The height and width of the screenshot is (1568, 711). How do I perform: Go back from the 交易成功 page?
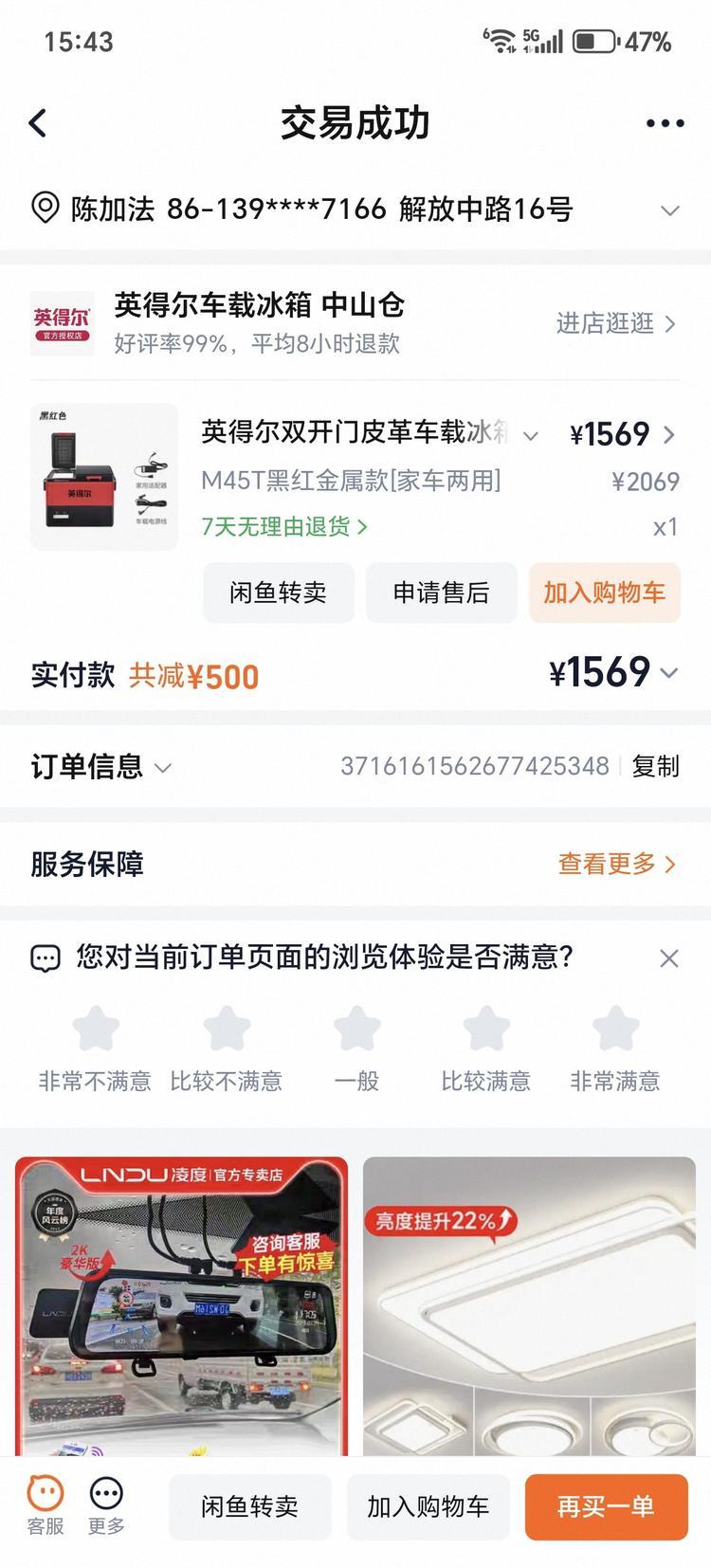tap(38, 122)
